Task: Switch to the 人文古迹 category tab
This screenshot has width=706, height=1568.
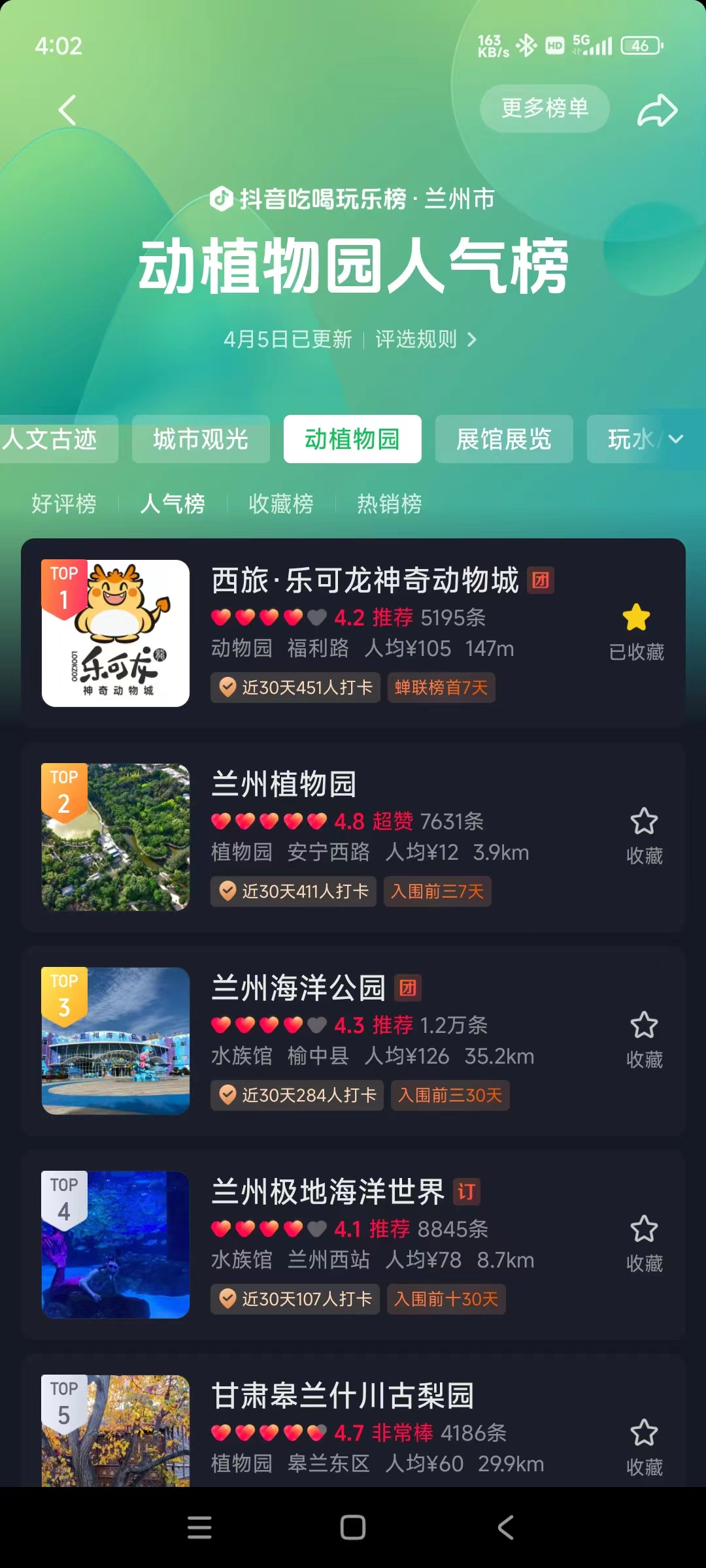Action: 52,439
